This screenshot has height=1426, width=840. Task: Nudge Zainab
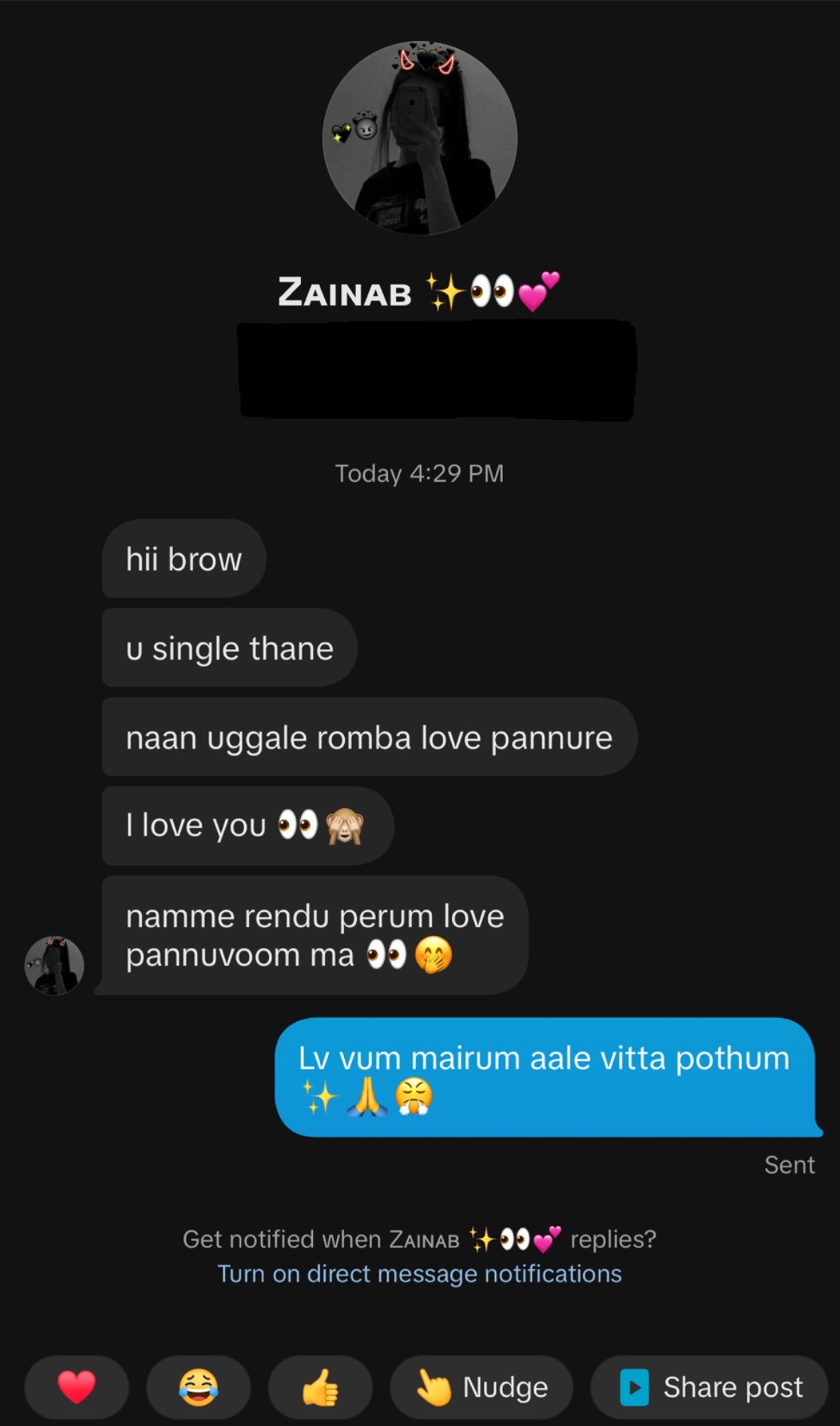[482, 1387]
